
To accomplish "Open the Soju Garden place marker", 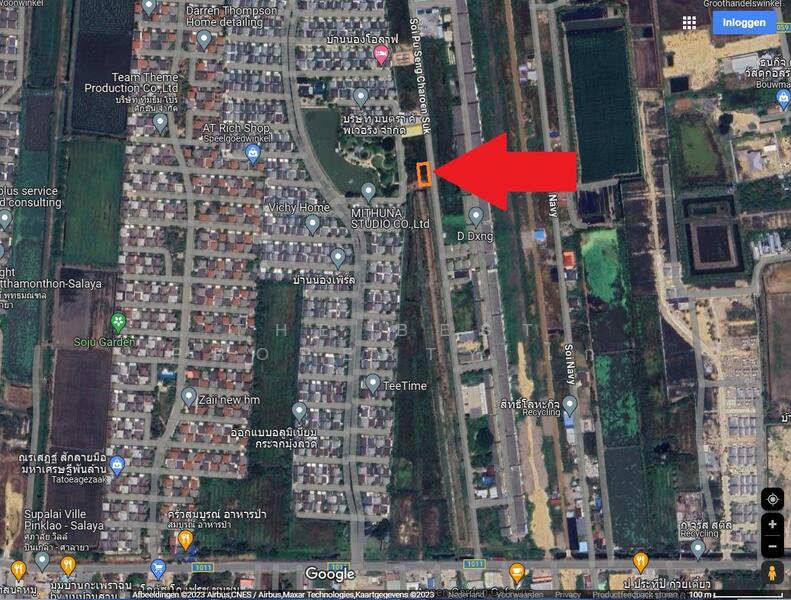I will (118, 322).
